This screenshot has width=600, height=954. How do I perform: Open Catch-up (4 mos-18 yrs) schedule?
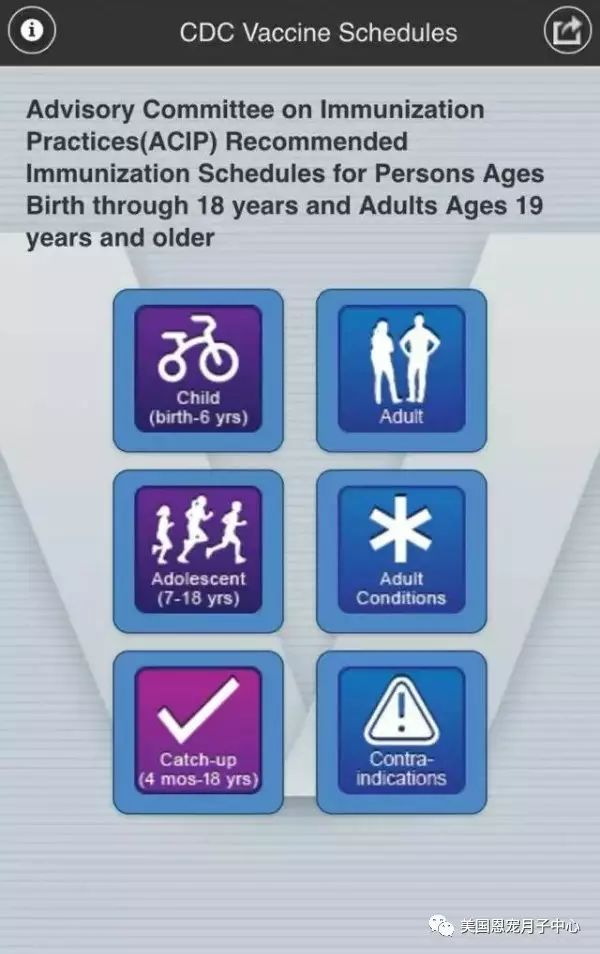(198, 731)
